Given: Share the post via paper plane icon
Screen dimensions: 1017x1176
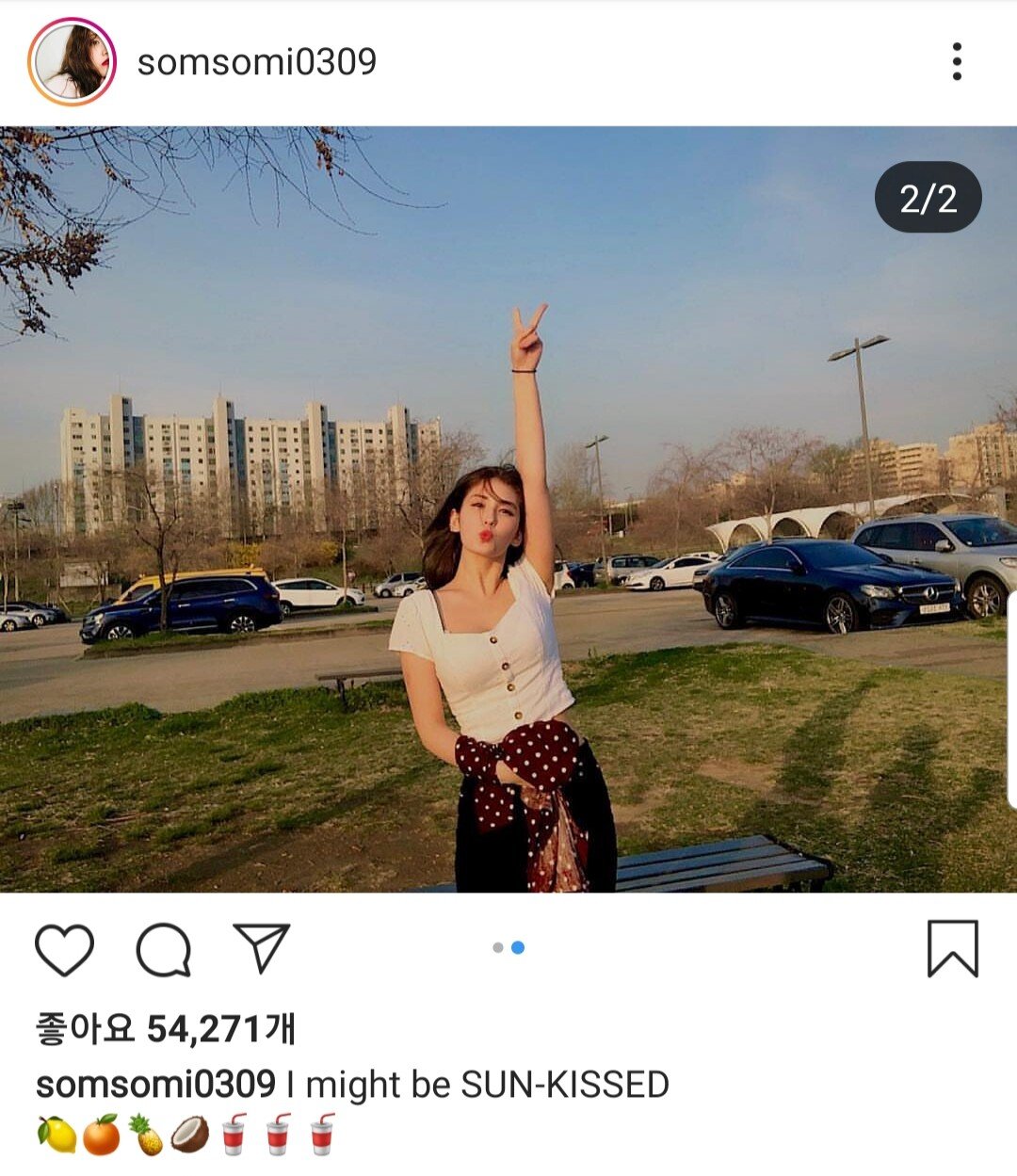Looking at the screenshot, I should pyautogui.click(x=261, y=948).
